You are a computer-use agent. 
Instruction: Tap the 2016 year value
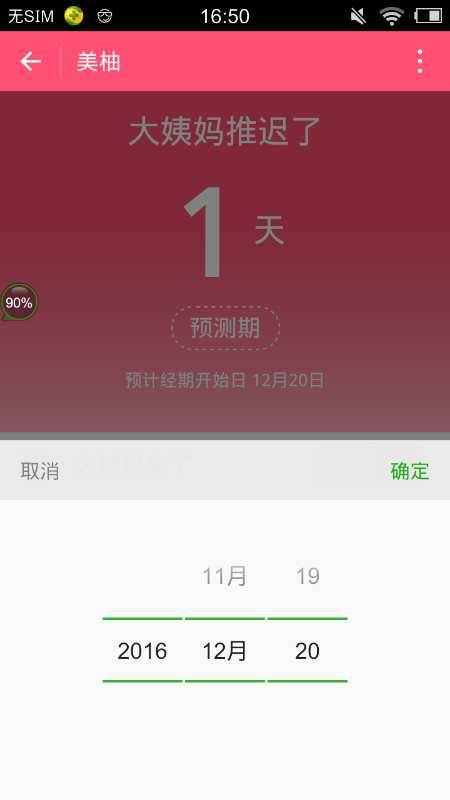click(142, 651)
